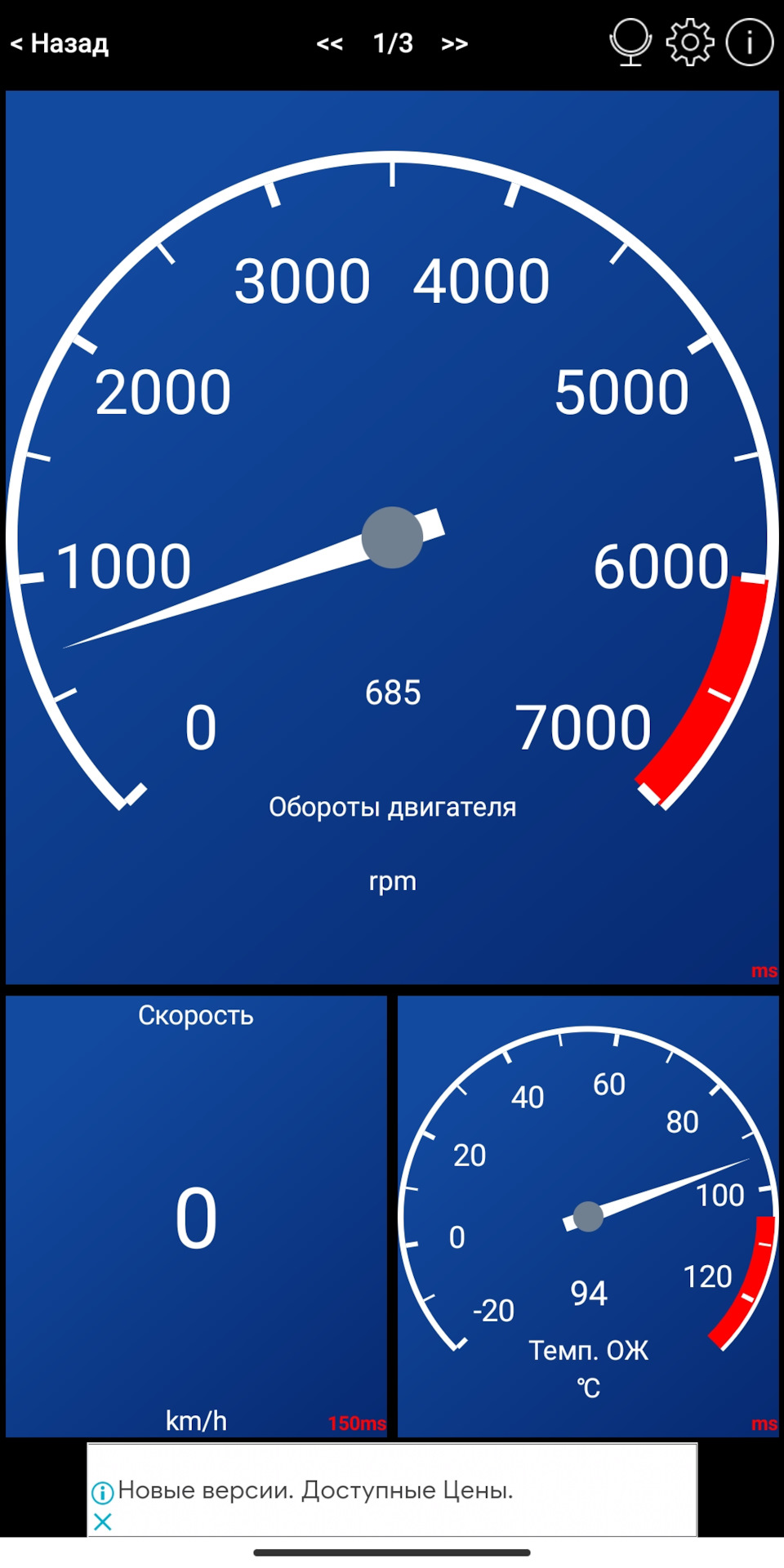Dismiss the ad banner with the X
The height and width of the screenshot is (1568, 784).
click(103, 1521)
